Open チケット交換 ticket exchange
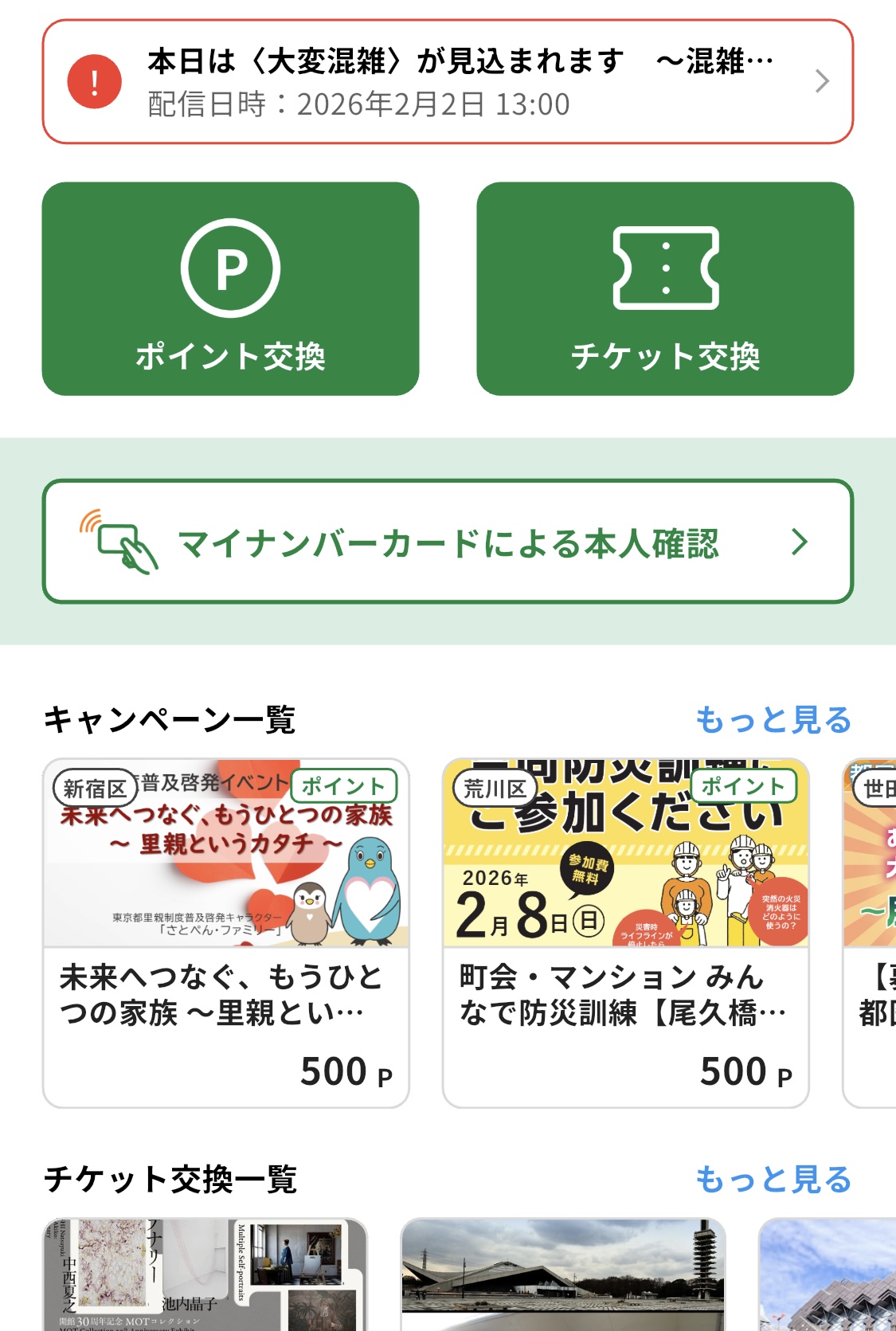896x1331 pixels. point(665,288)
